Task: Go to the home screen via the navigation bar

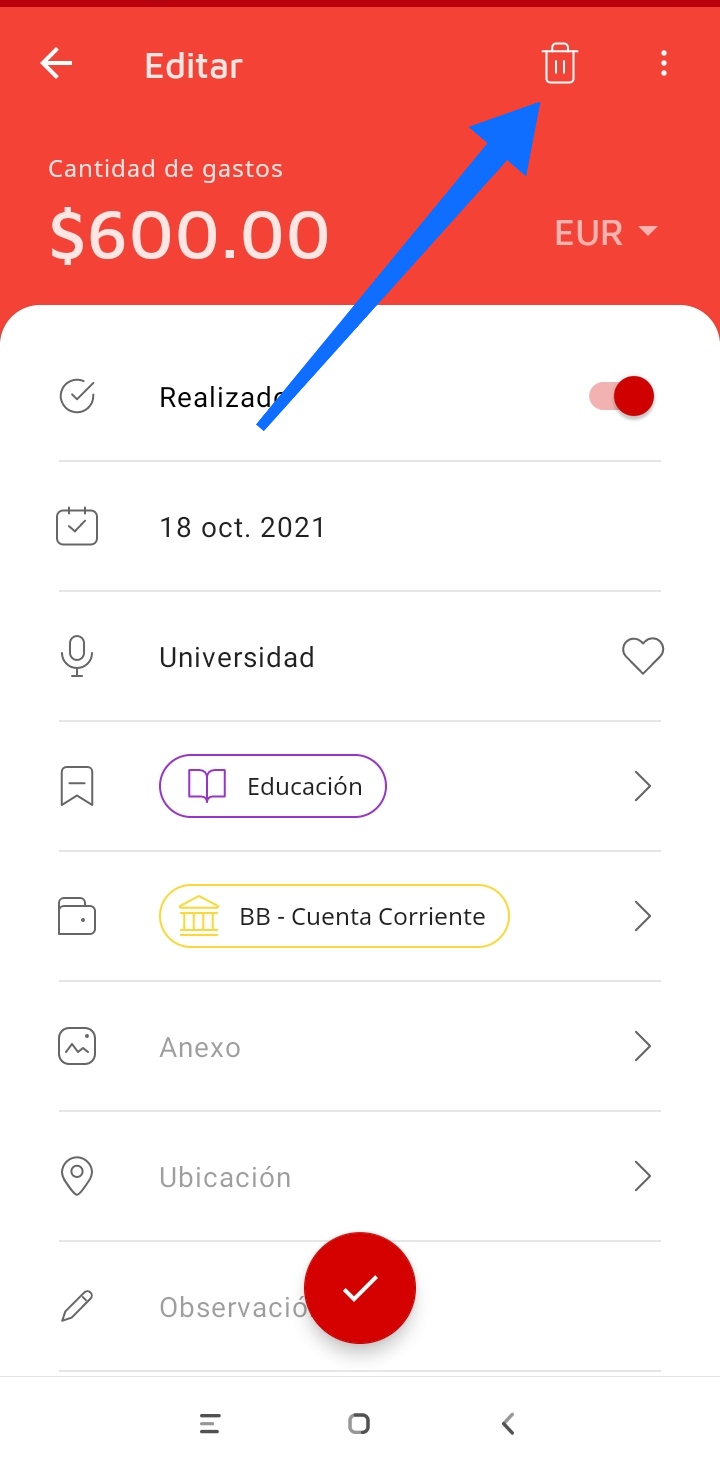Action: [359, 1424]
